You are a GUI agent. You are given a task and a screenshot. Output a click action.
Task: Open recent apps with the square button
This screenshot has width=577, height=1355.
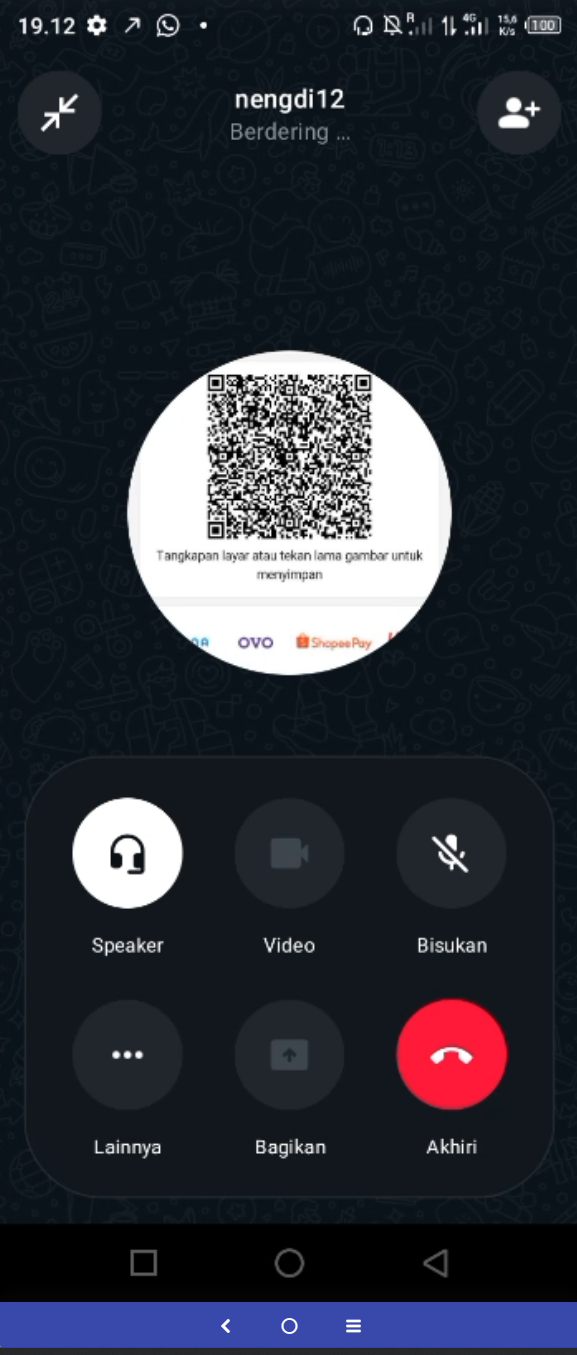click(144, 1263)
